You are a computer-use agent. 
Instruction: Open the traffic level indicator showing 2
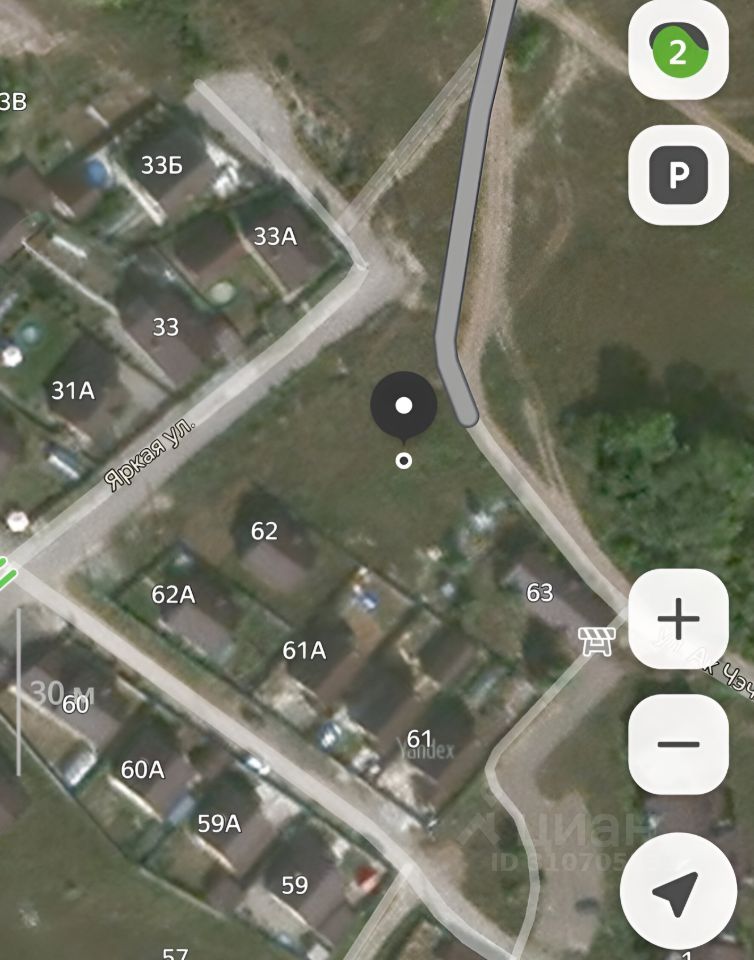(678, 51)
